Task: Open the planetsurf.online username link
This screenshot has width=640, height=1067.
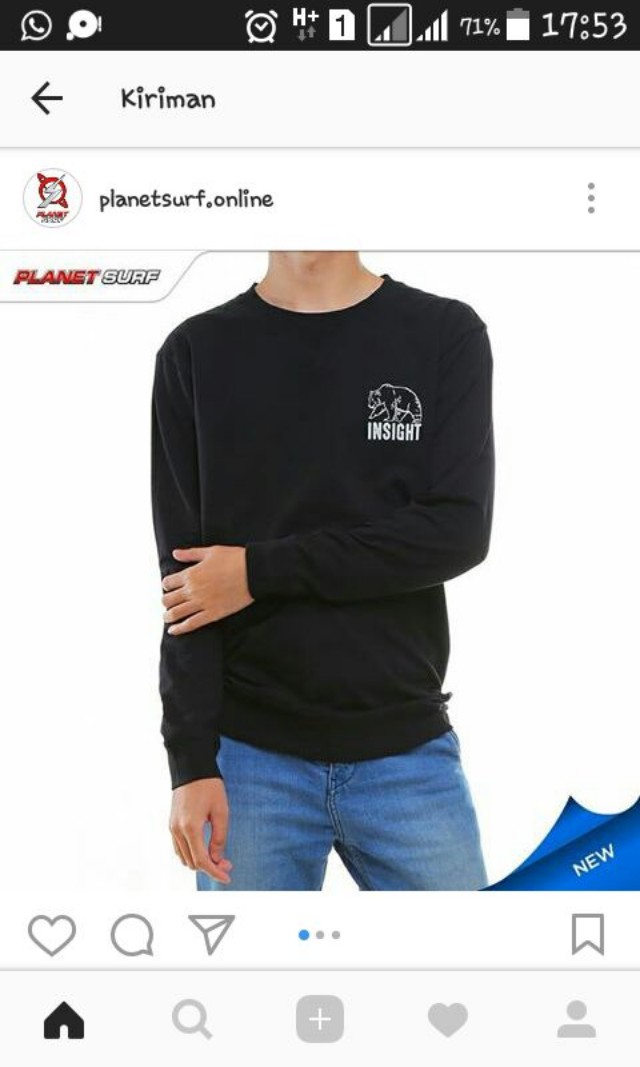Action: [x=185, y=199]
